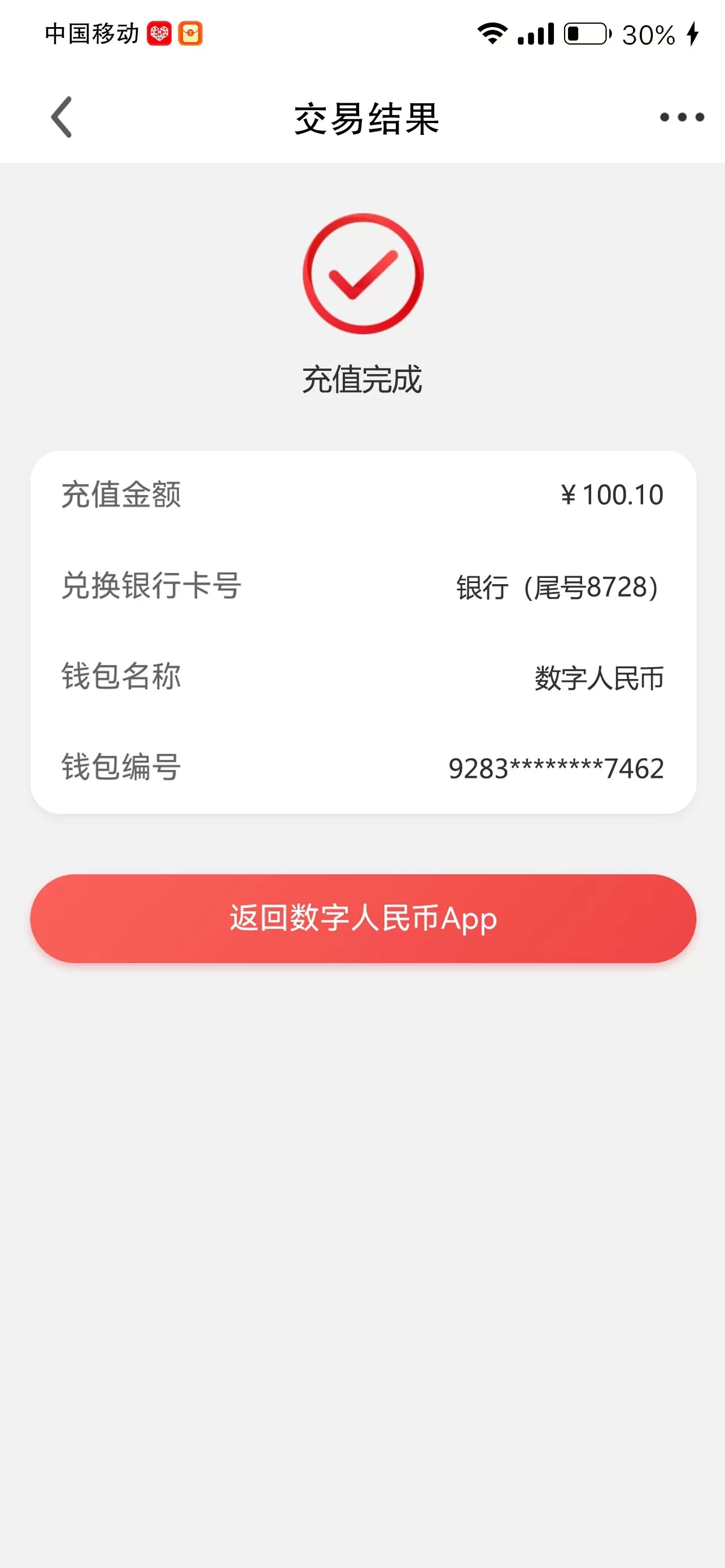725x1568 pixels.
Task: Select the 充值金额 label in details card
Action: coord(123,494)
